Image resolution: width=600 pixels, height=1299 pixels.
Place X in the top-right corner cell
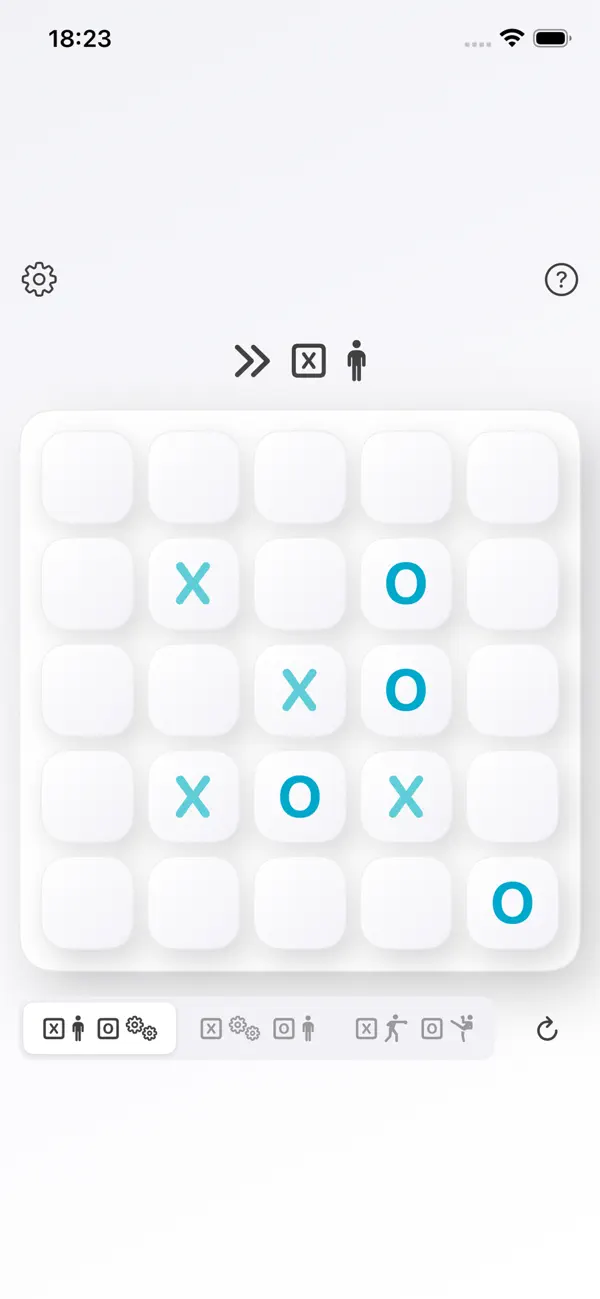point(513,477)
